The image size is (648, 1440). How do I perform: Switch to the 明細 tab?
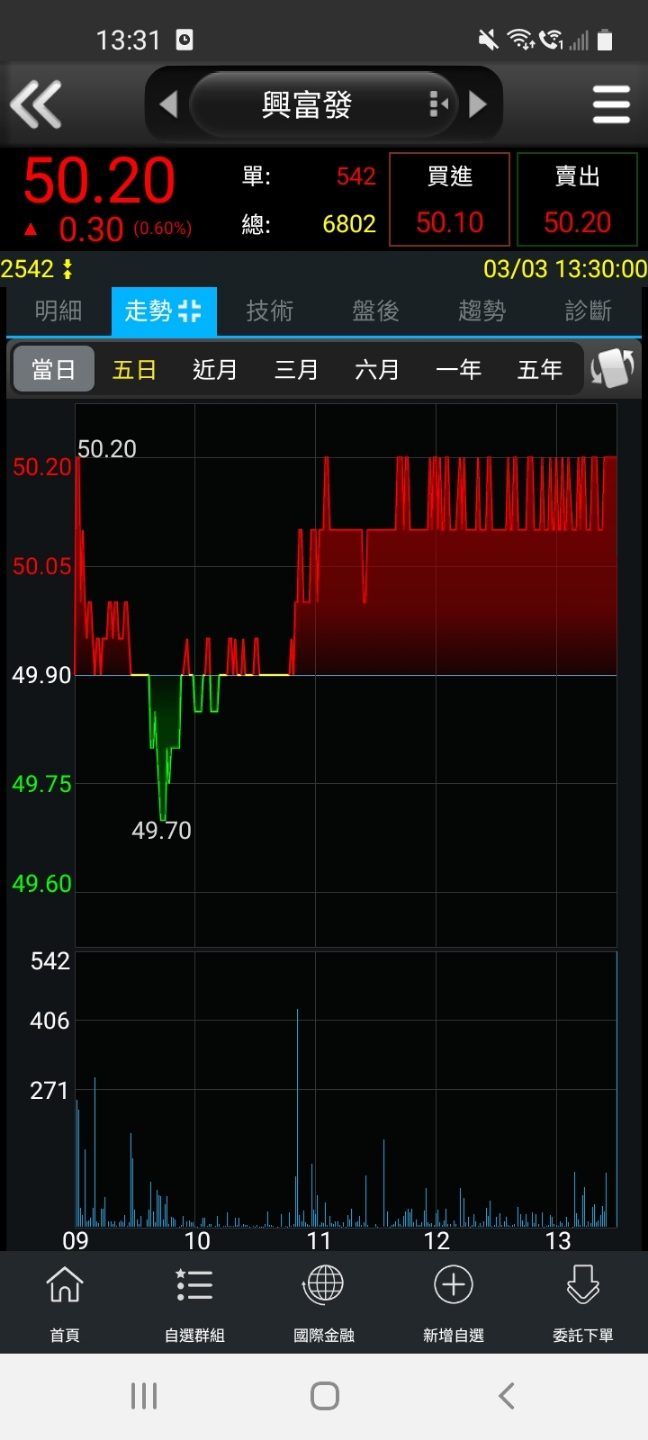point(58,311)
